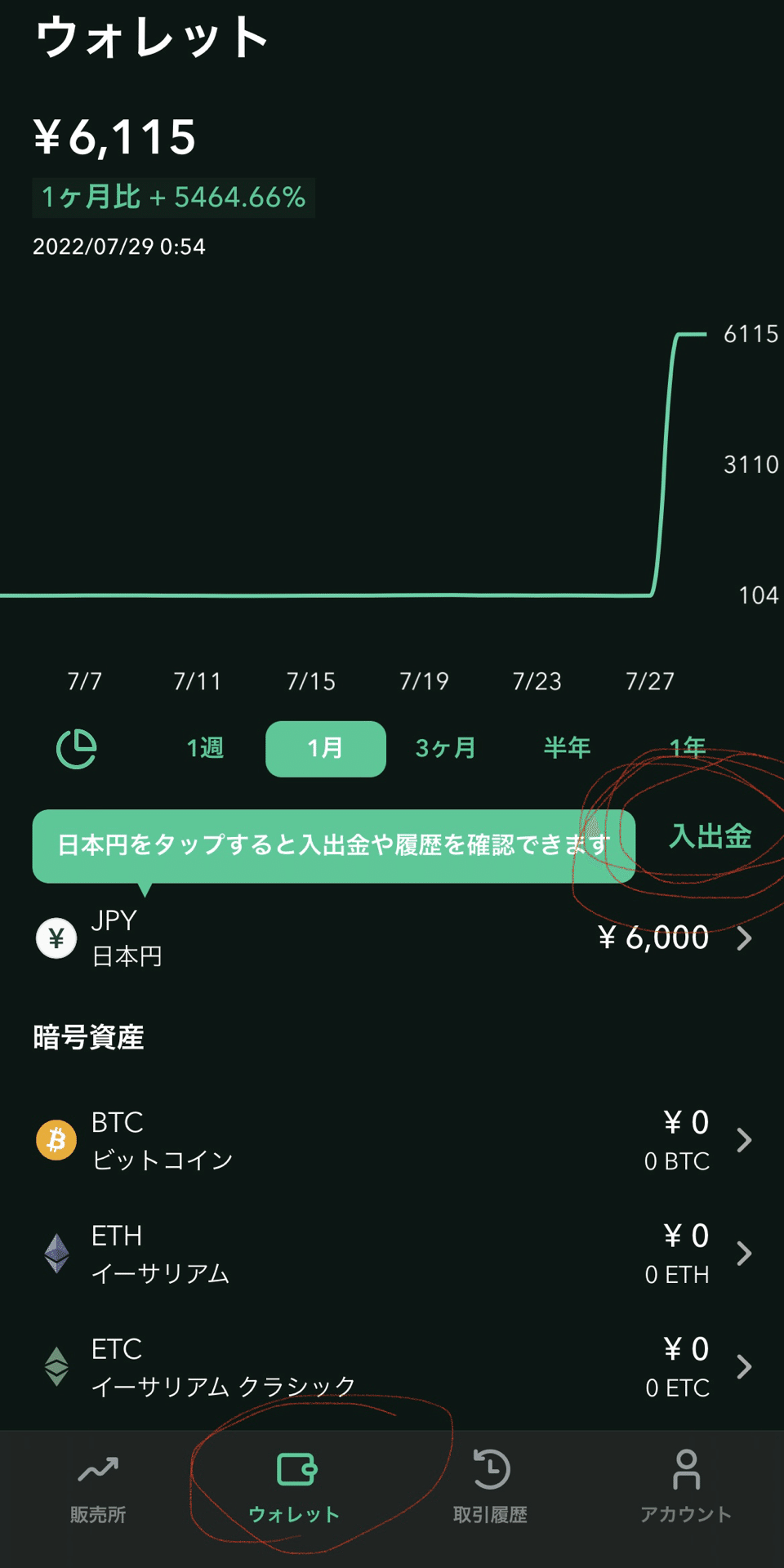Viewport: 784px width, 1568px height.
Task: Switch chart period to 1週
Action: pyautogui.click(x=204, y=747)
